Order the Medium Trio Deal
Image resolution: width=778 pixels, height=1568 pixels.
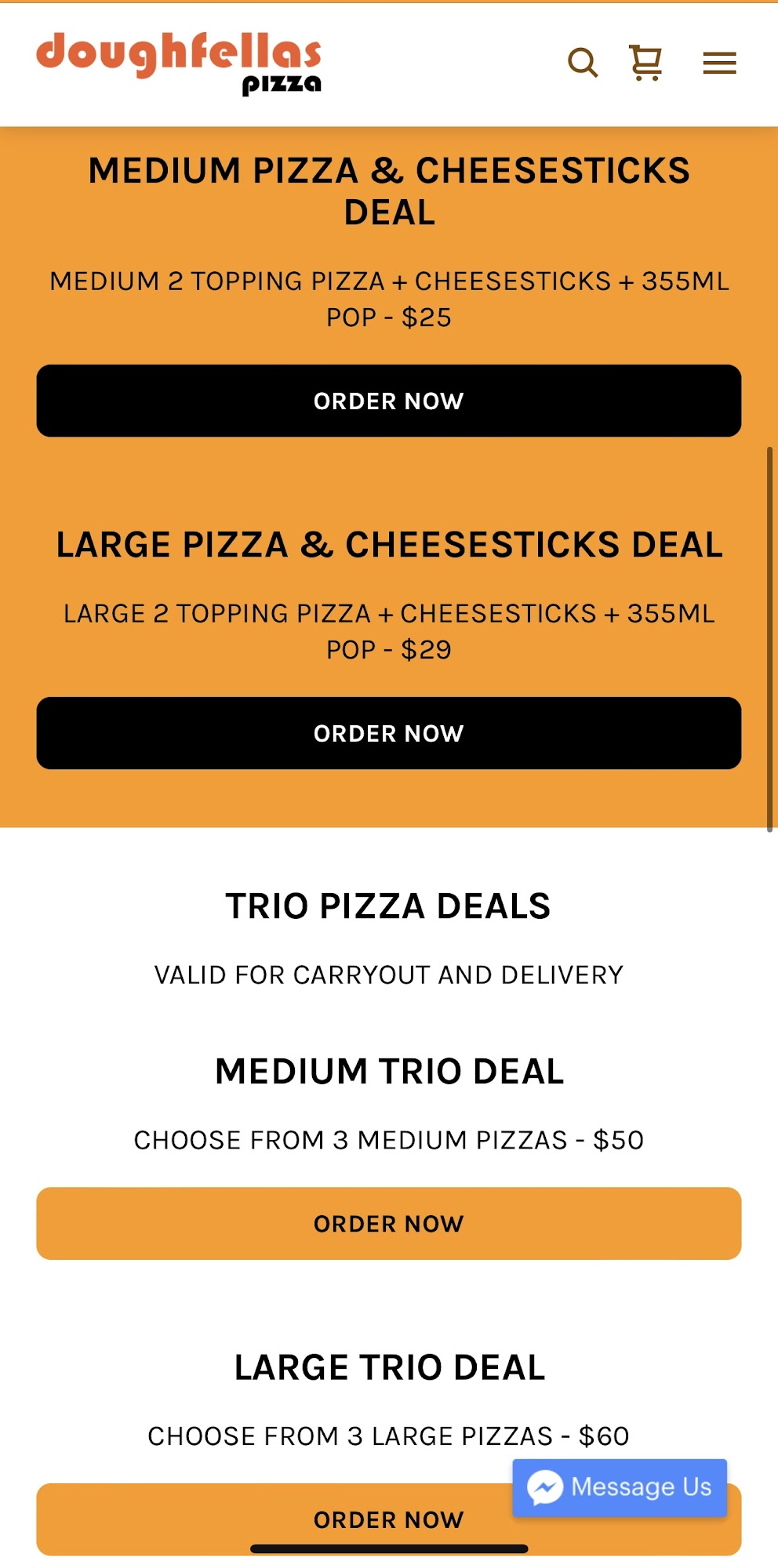(389, 1223)
